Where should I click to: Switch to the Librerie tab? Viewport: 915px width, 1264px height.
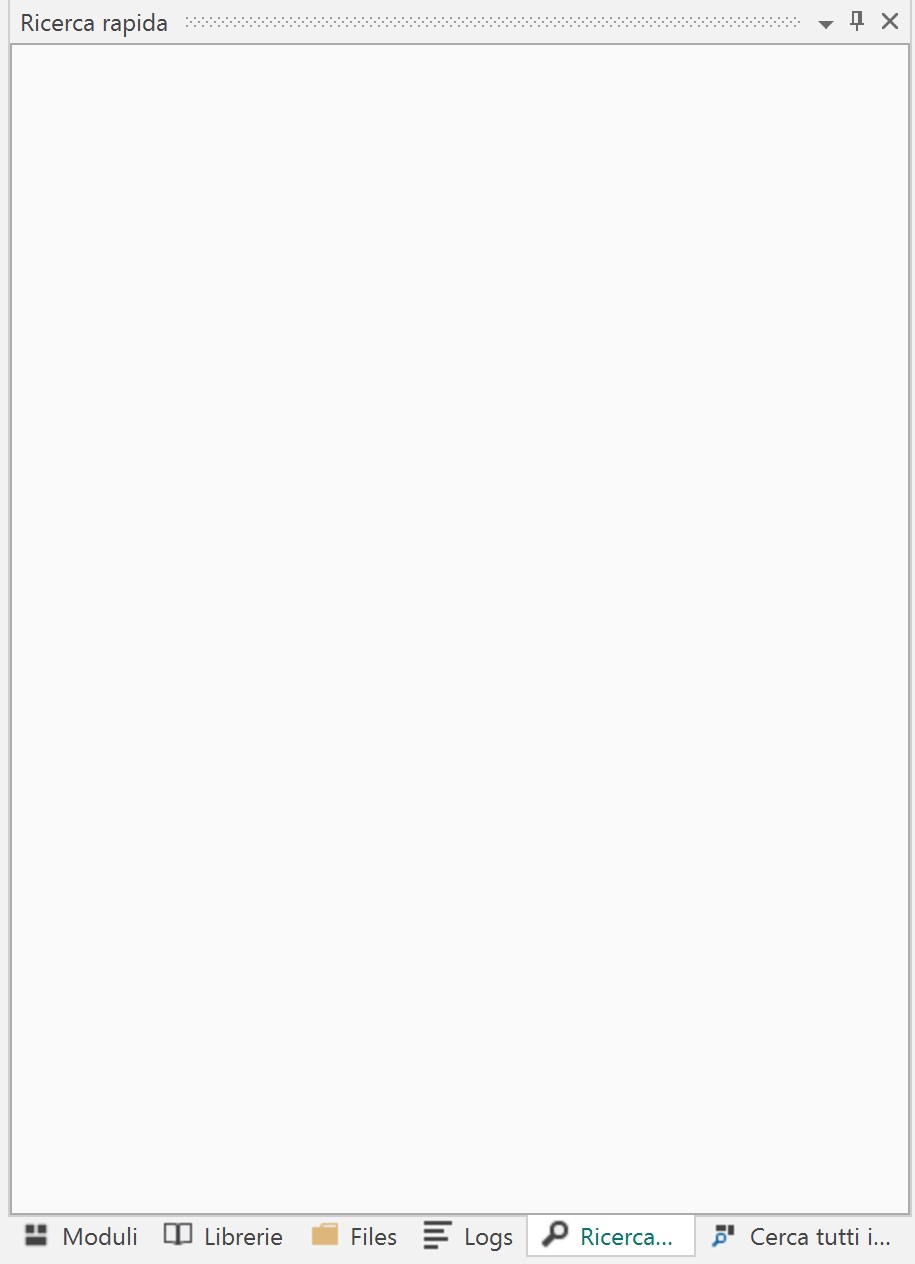(223, 1237)
